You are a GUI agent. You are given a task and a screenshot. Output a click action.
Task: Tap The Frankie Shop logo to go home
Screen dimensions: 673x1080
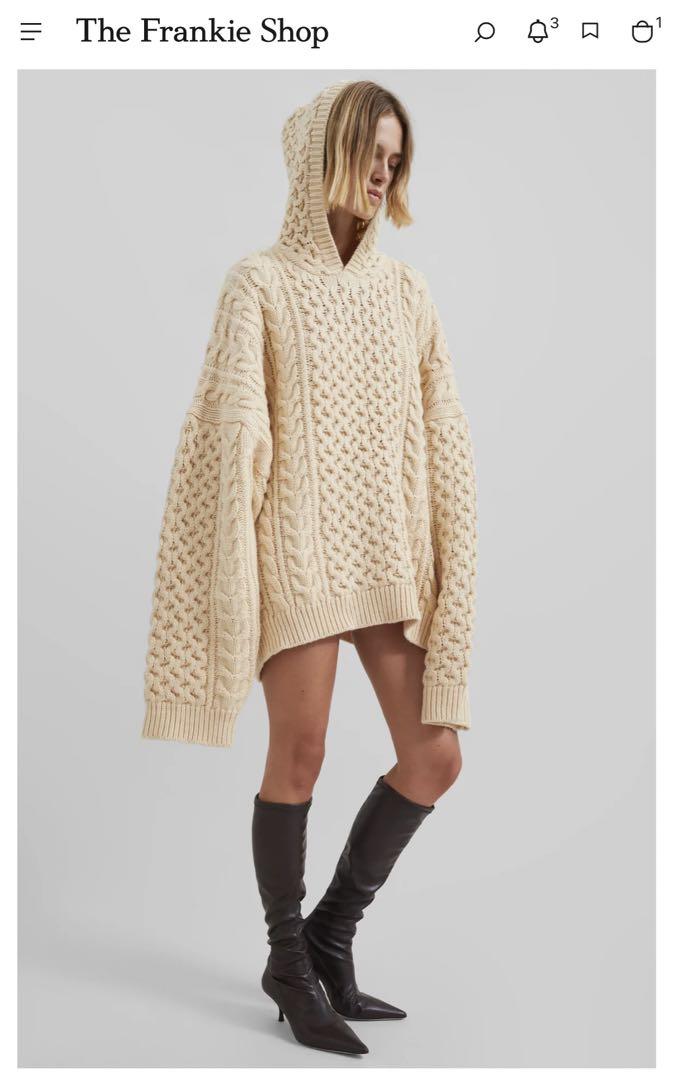202,32
